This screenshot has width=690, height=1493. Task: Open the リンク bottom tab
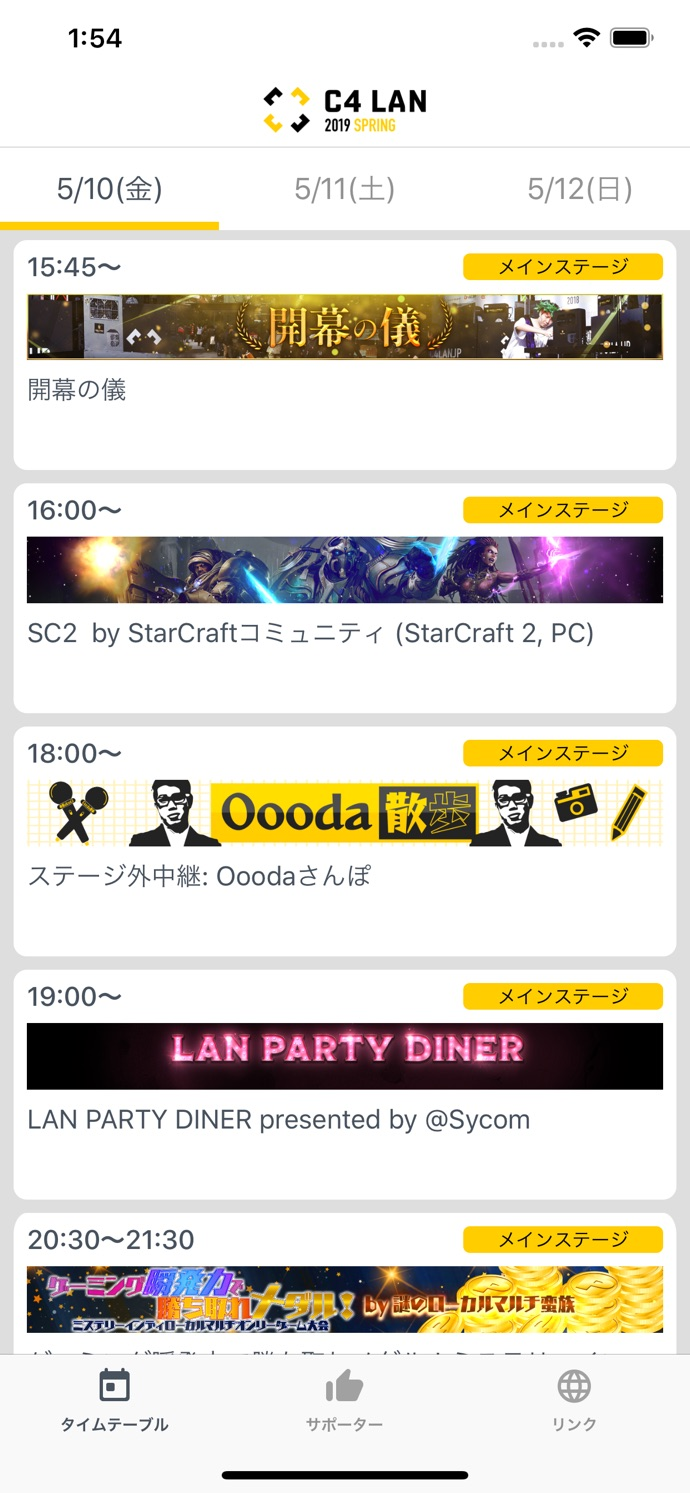point(574,1402)
